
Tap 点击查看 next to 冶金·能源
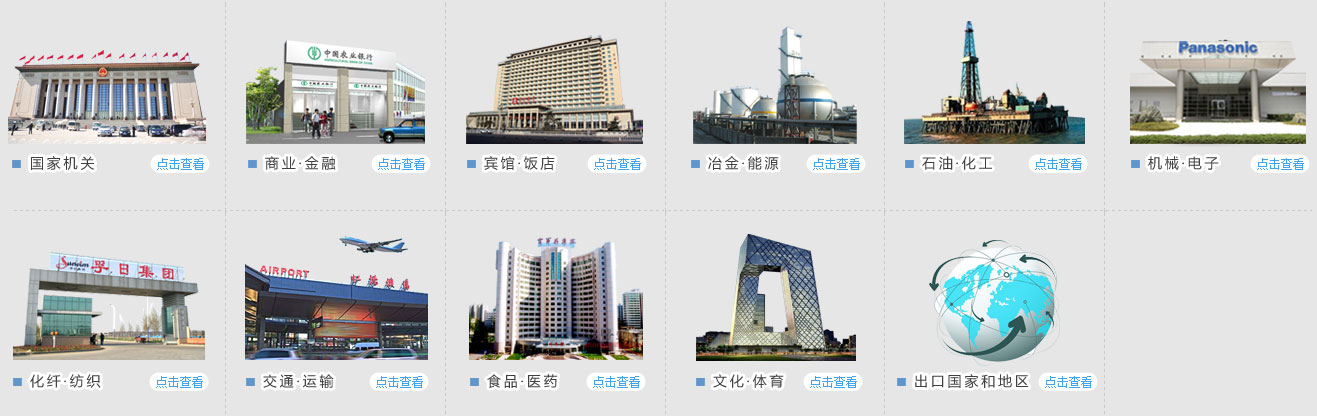point(836,164)
